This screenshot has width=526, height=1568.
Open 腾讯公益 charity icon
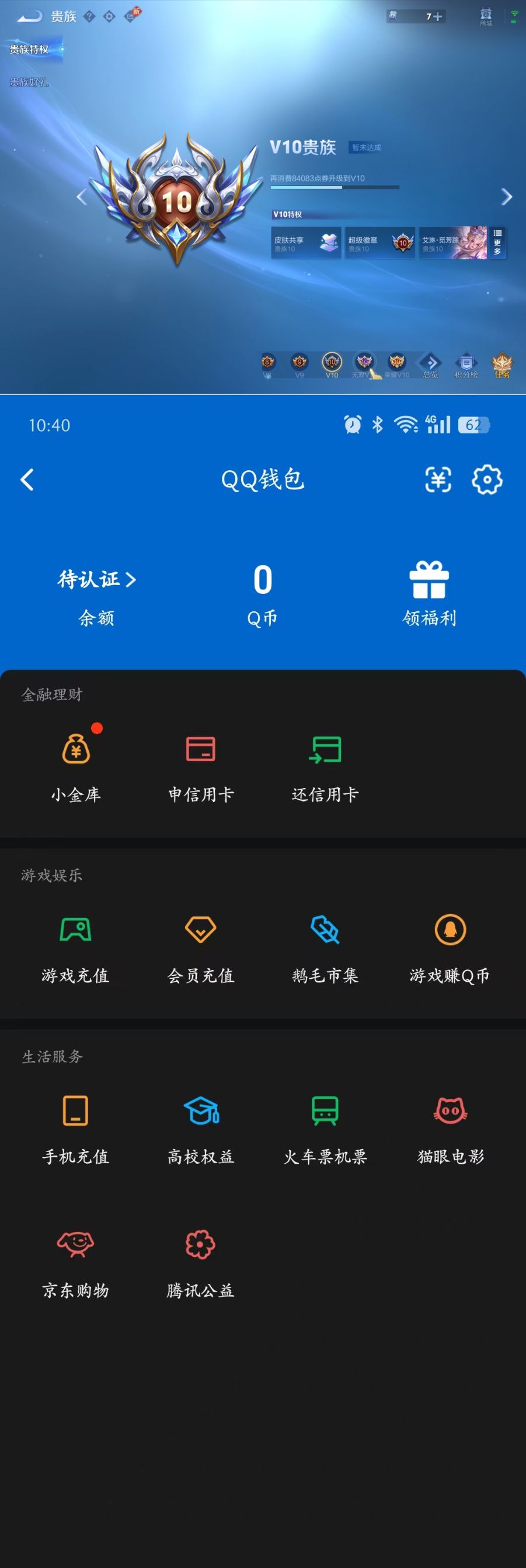(200, 1245)
